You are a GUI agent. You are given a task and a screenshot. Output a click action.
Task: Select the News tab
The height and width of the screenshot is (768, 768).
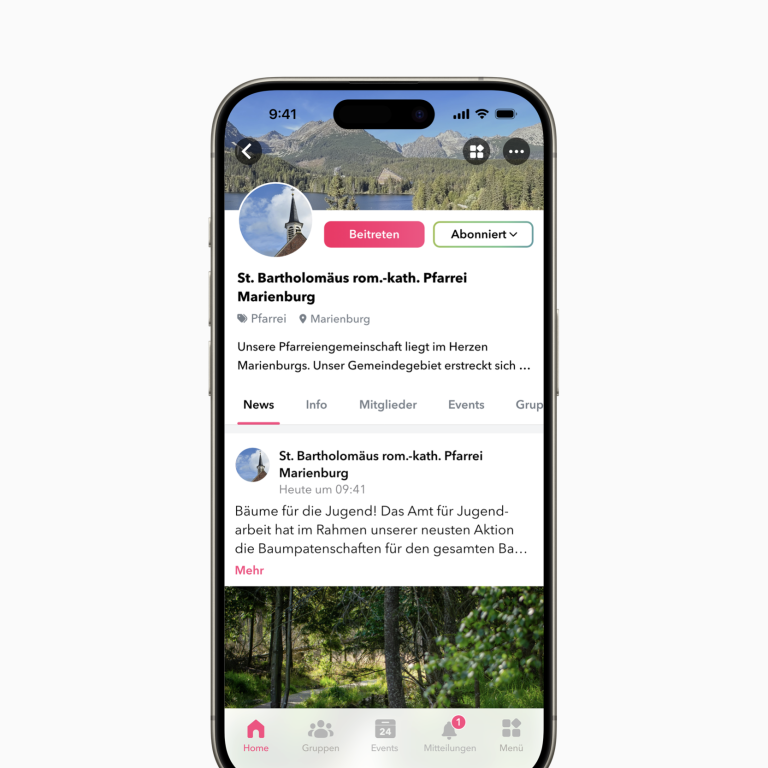click(258, 405)
